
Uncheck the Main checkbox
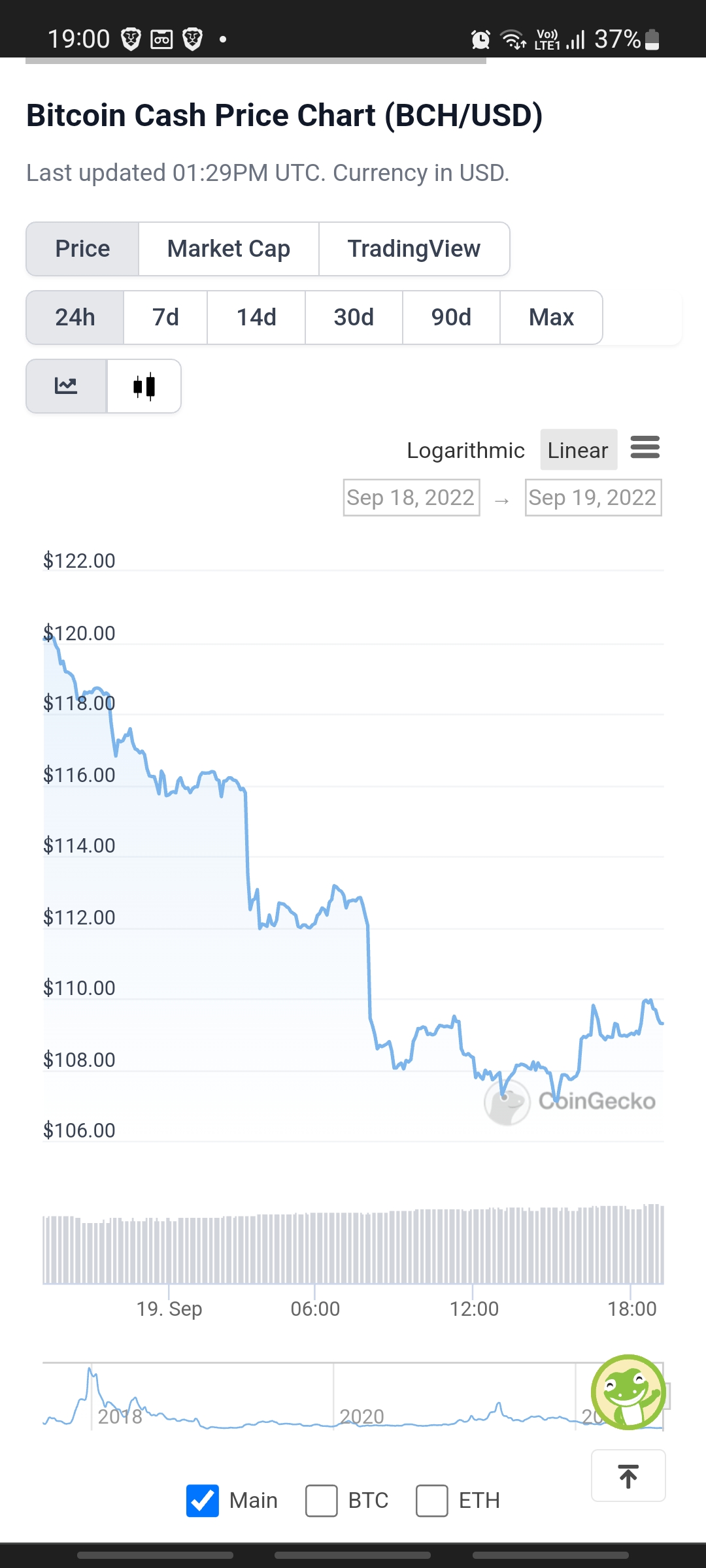203,1501
